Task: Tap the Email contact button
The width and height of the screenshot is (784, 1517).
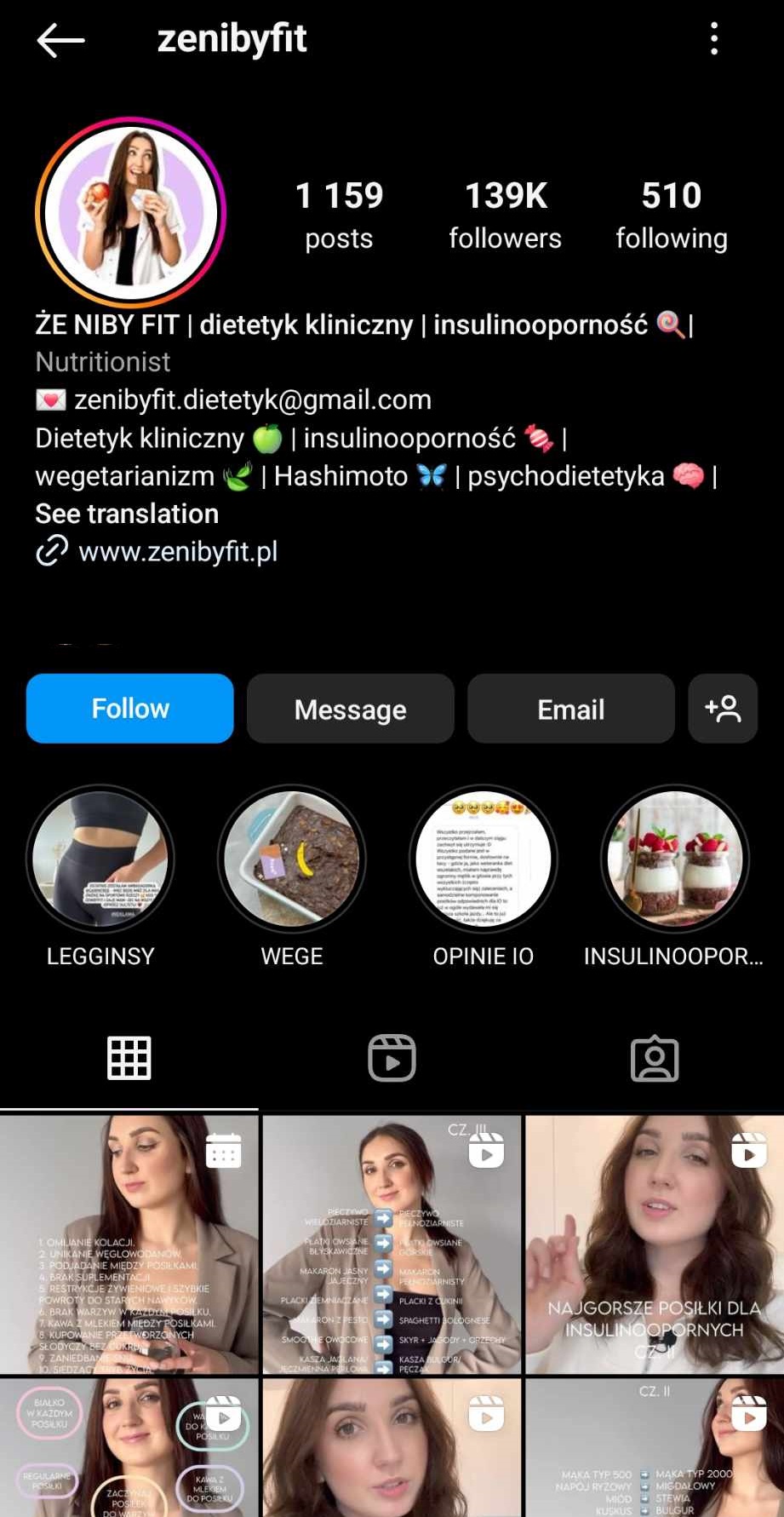Action: [570, 709]
